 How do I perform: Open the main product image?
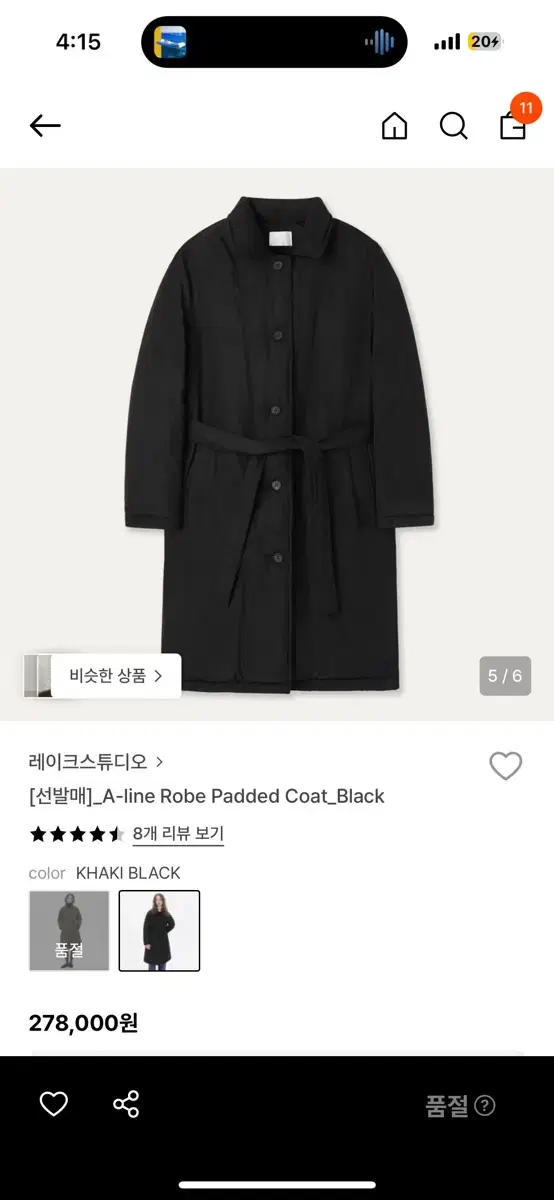[x=277, y=444]
